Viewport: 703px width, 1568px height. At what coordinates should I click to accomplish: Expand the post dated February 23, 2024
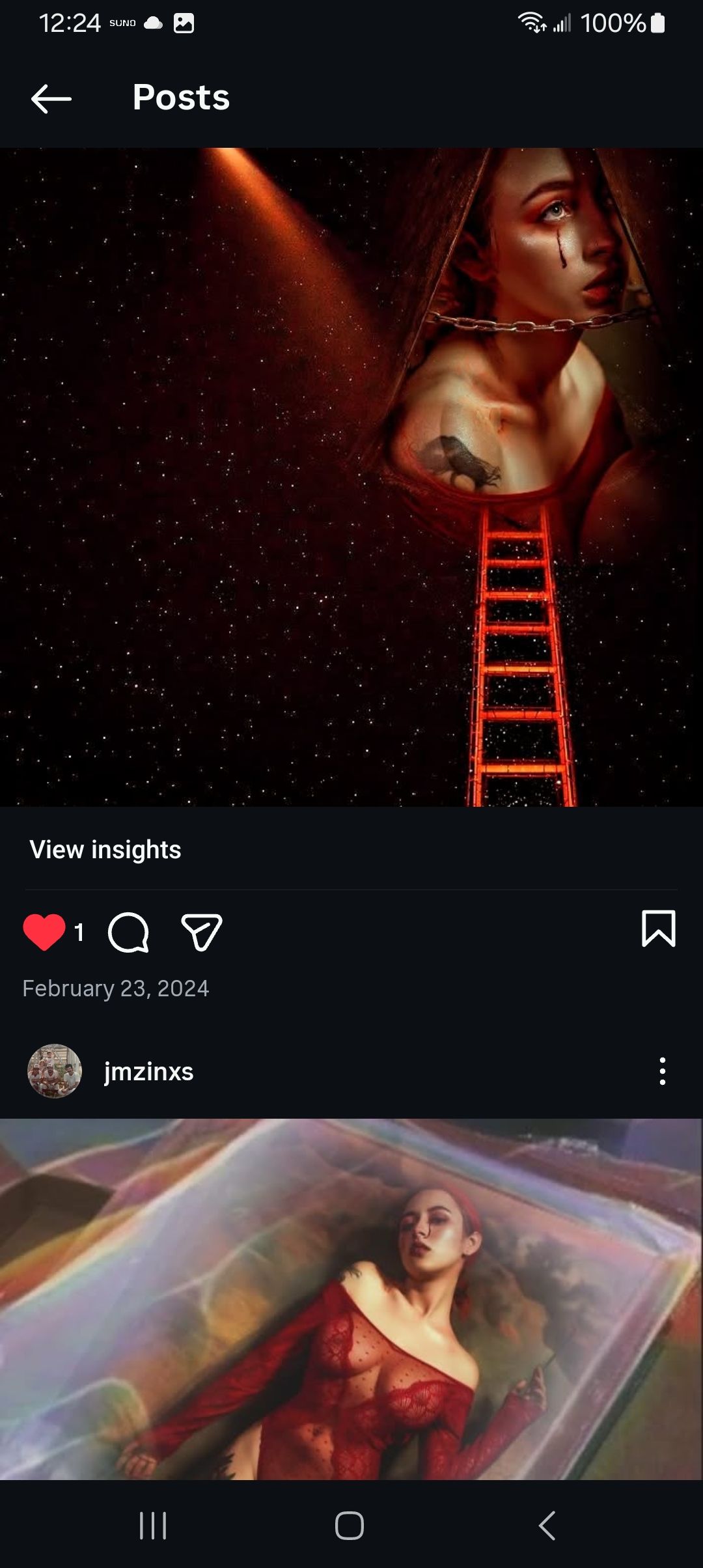click(x=117, y=988)
